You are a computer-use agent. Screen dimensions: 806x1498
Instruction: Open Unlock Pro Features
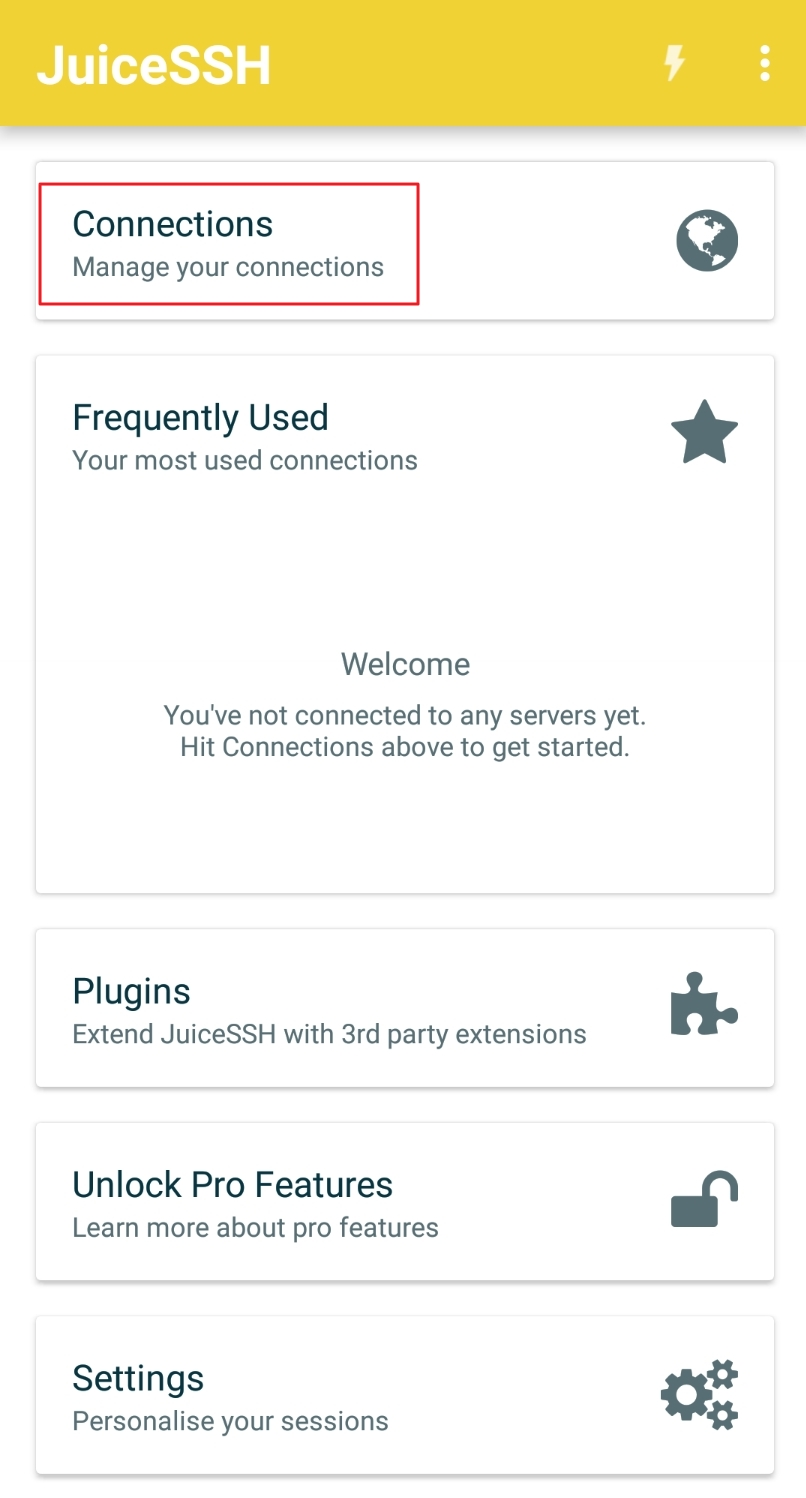point(405,1201)
